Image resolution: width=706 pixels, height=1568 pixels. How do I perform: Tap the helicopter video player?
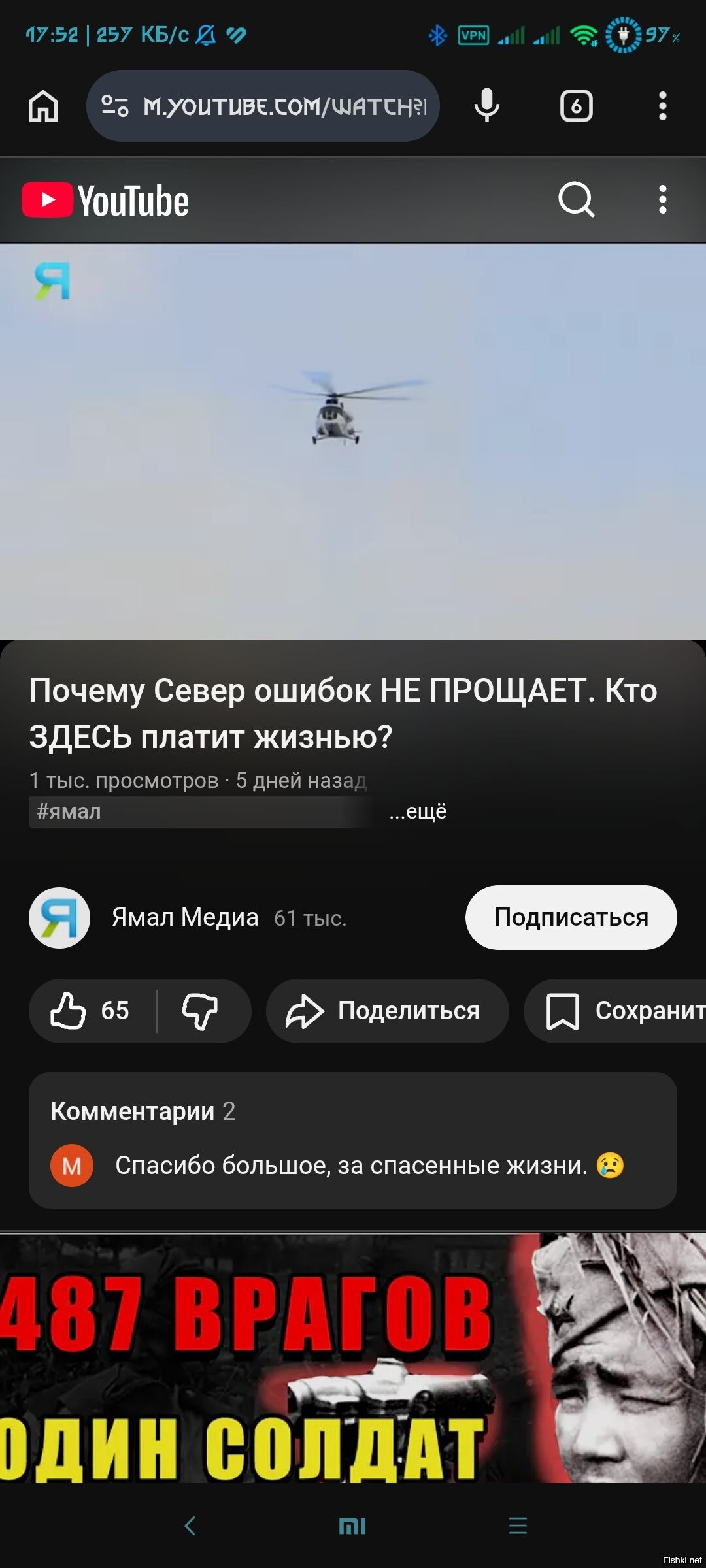(x=353, y=441)
